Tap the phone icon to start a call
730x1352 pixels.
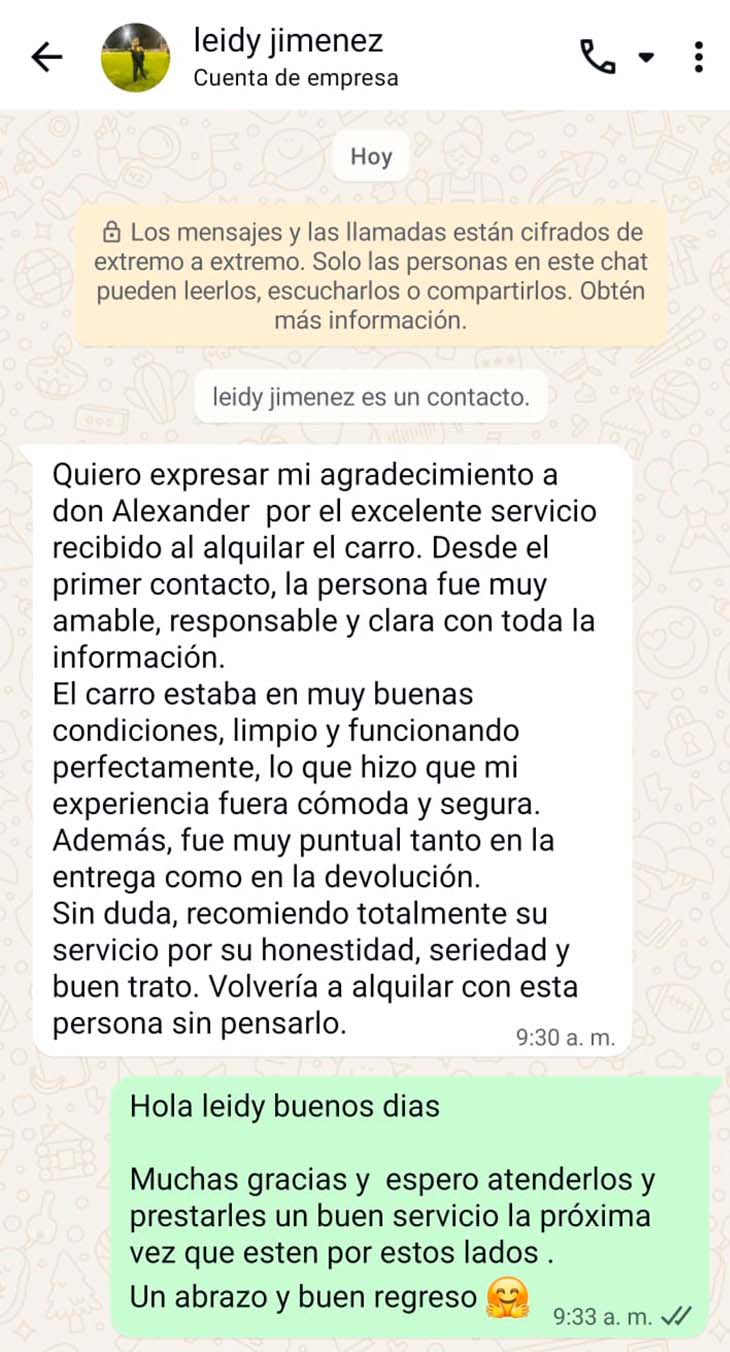pyautogui.click(x=597, y=57)
